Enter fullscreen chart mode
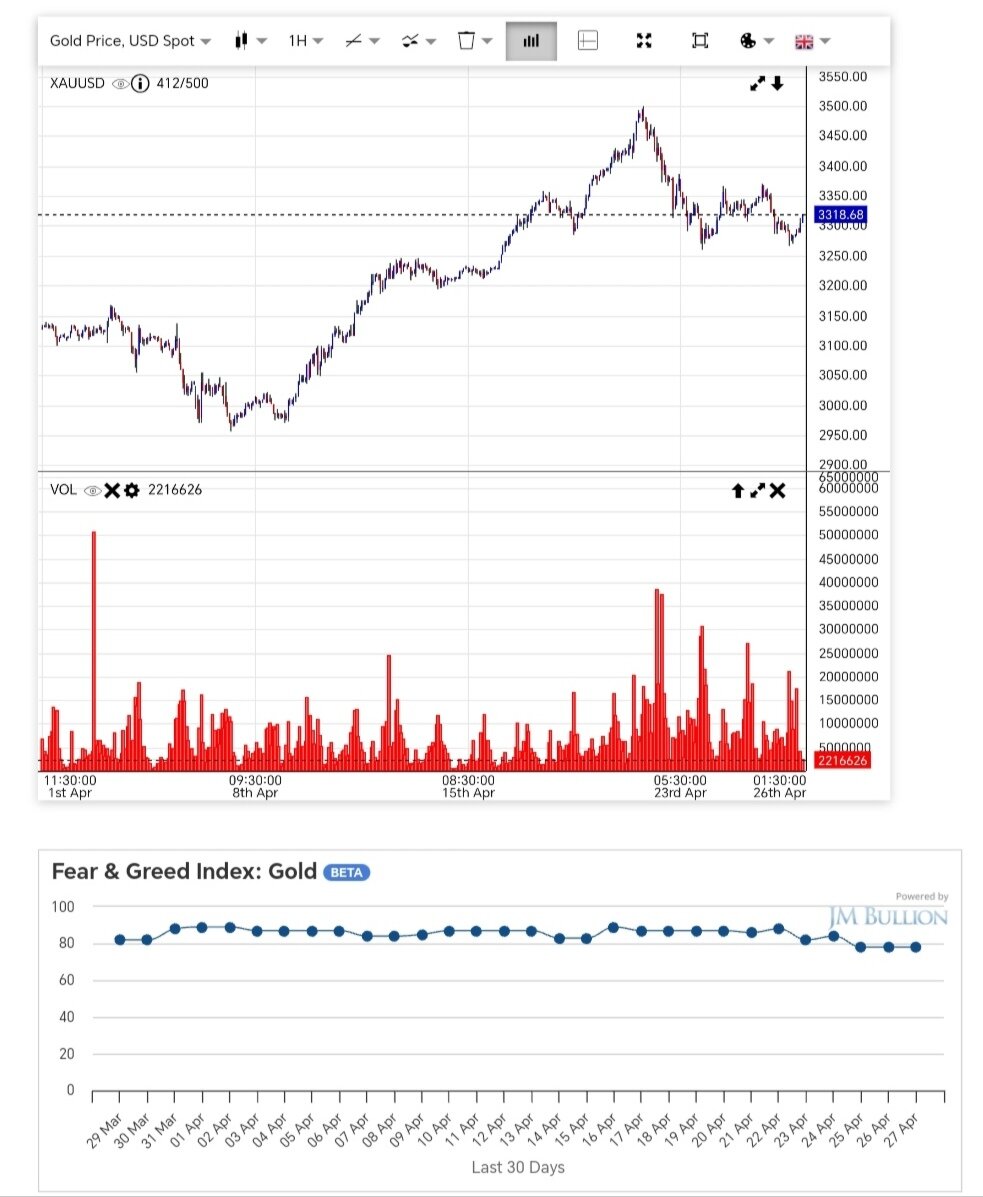This screenshot has height=1197, width=983. (644, 41)
